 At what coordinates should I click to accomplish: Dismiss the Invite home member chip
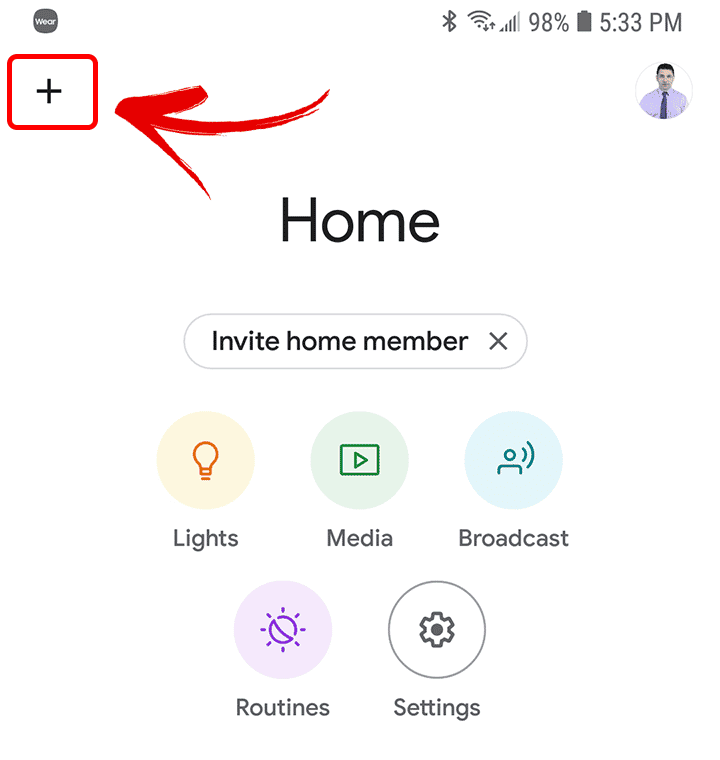[498, 342]
